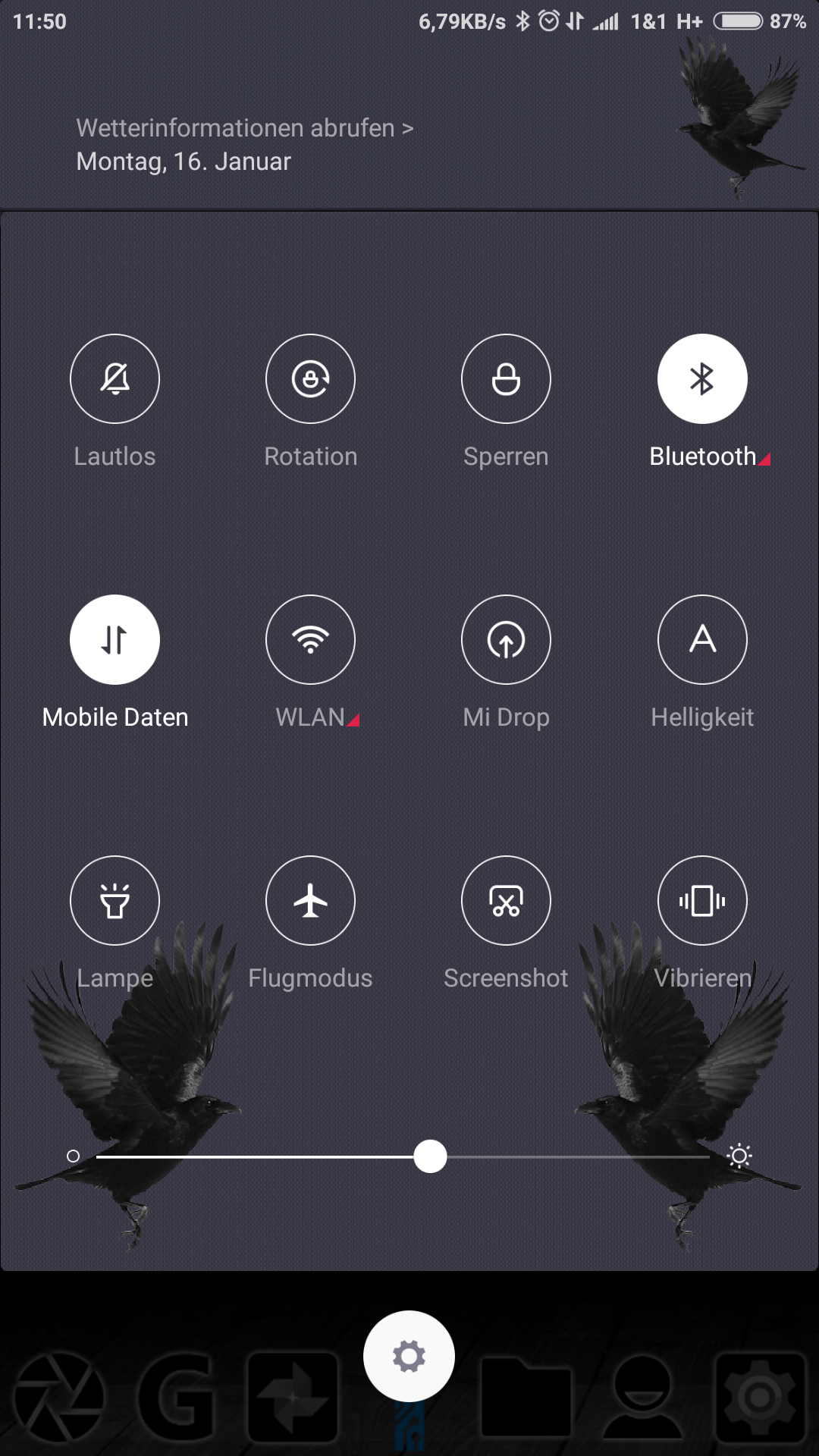Take a Screenshot
This screenshot has height=1456, width=819.
point(506,900)
